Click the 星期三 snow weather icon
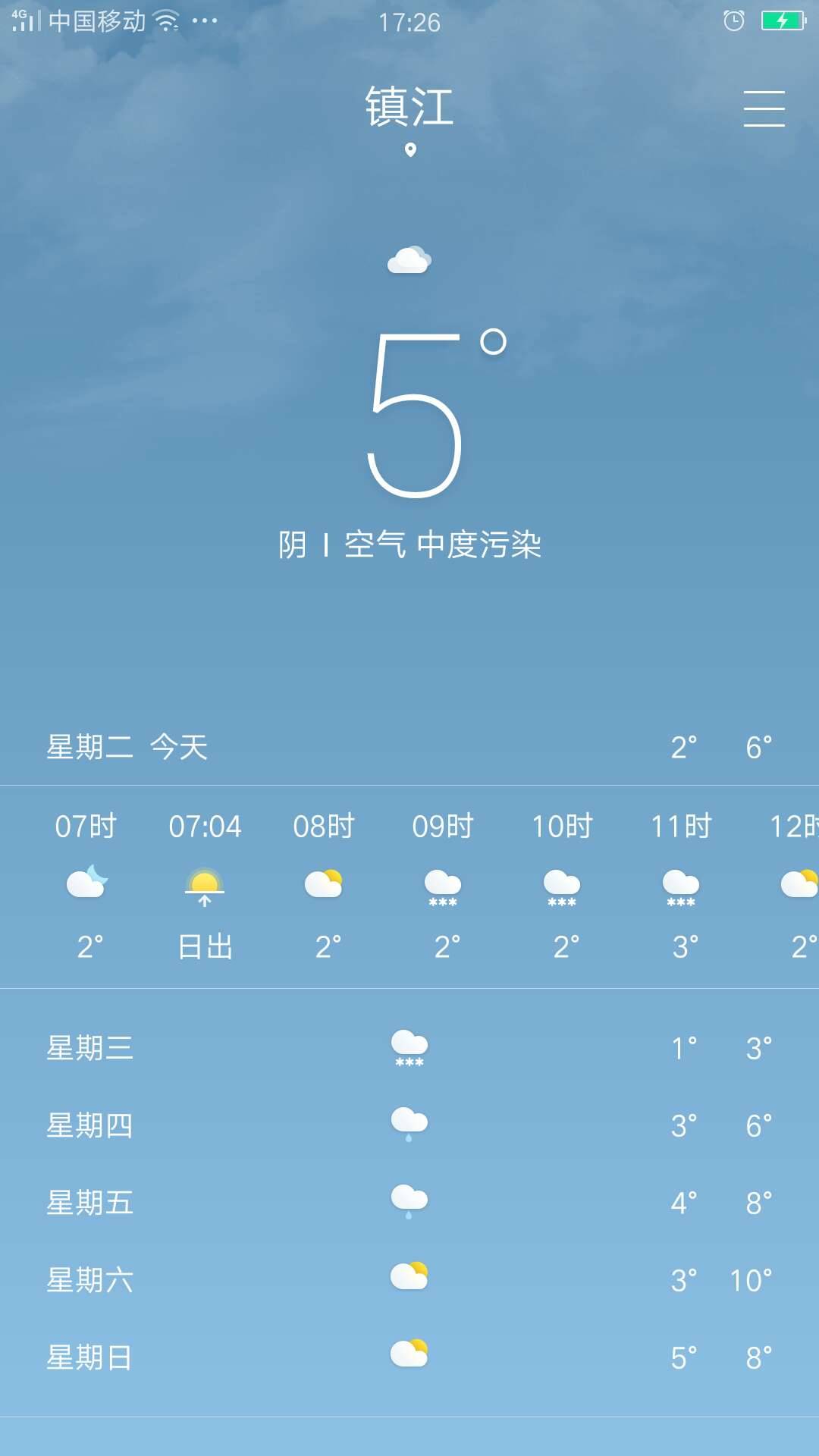The height and width of the screenshot is (1456, 819). tap(409, 1049)
